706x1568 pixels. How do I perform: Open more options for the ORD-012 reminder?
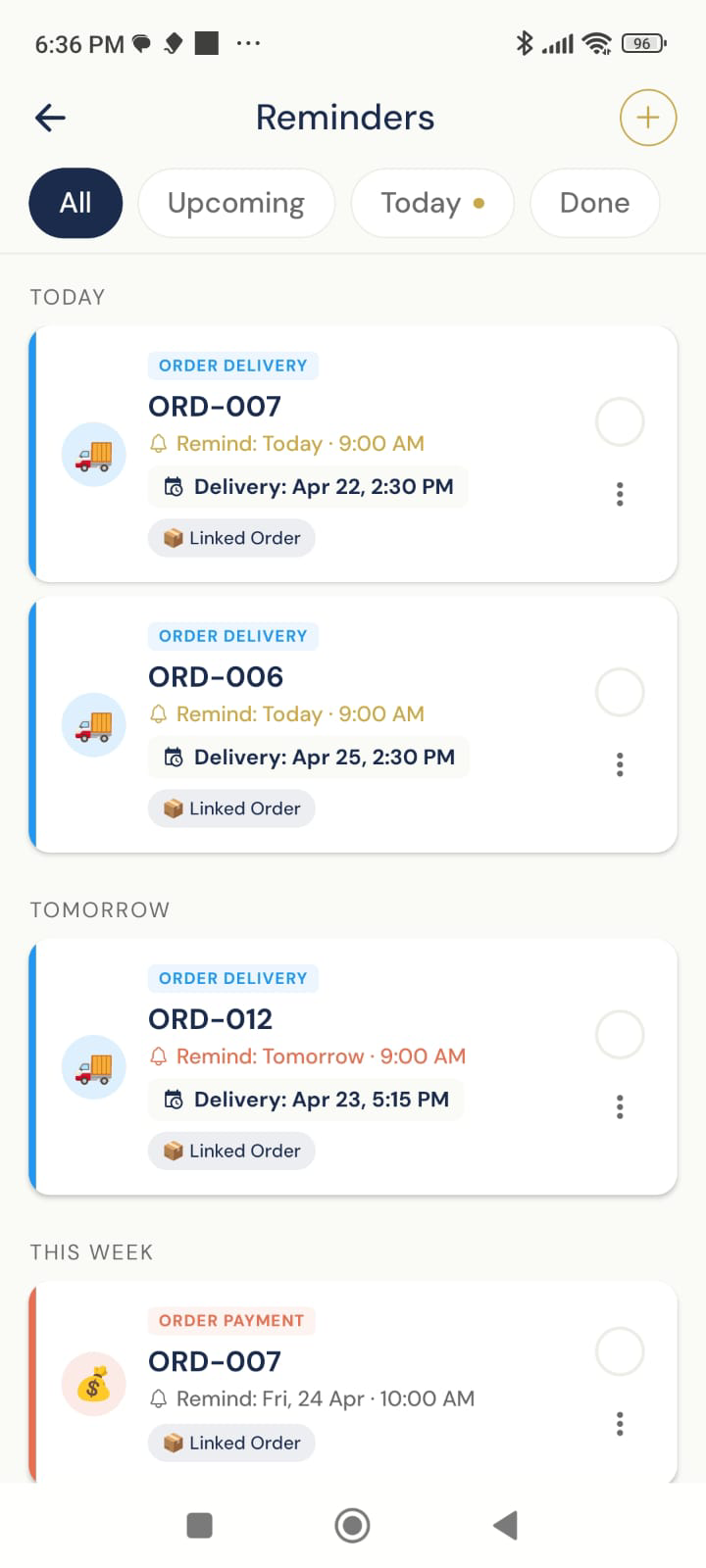pyautogui.click(x=620, y=1106)
